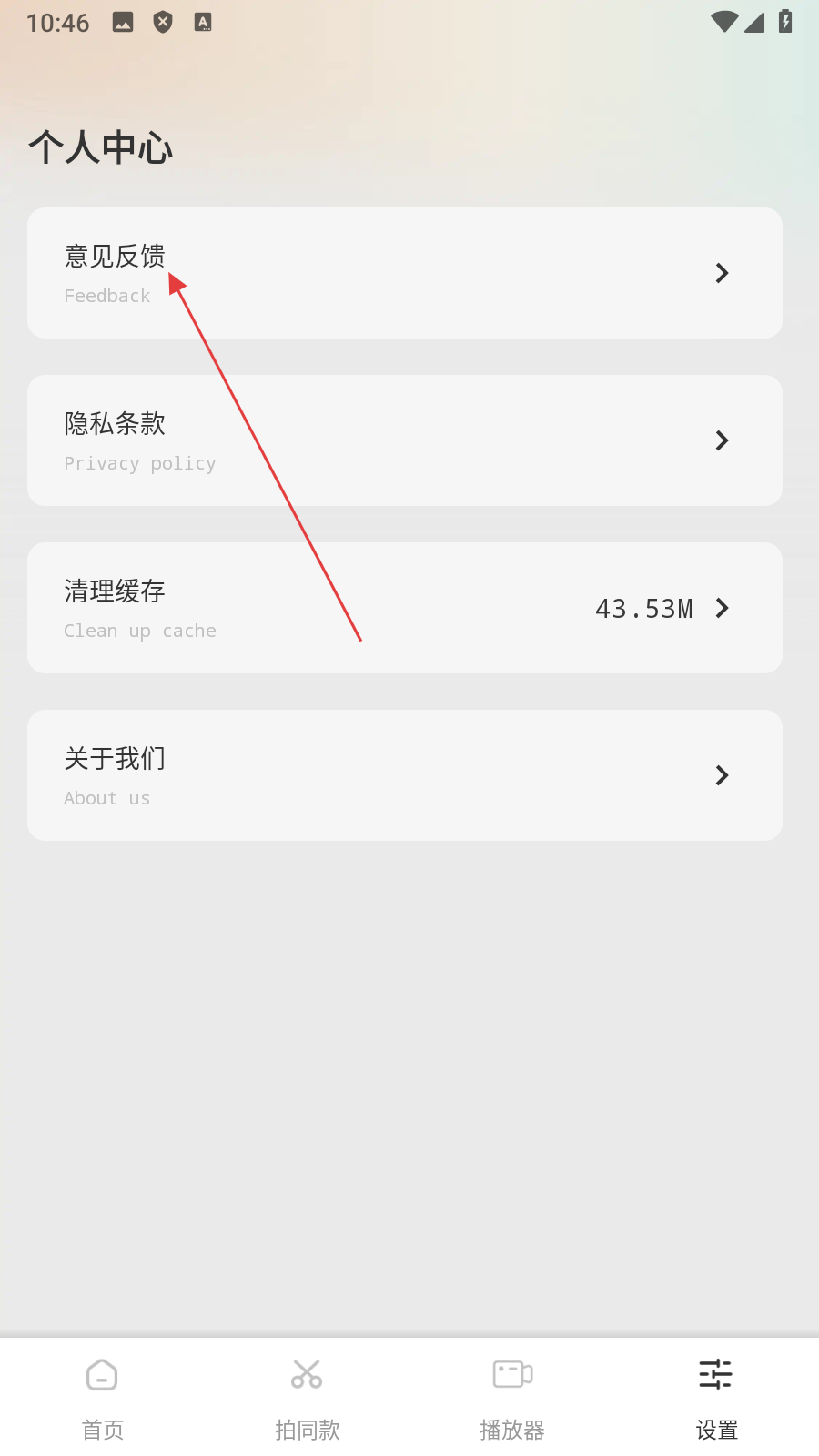Viewport: 819px width, 1456px height.
Task: Go to the 播放器 player tab
Action: pyautogui.click(x=512, y=1397)
